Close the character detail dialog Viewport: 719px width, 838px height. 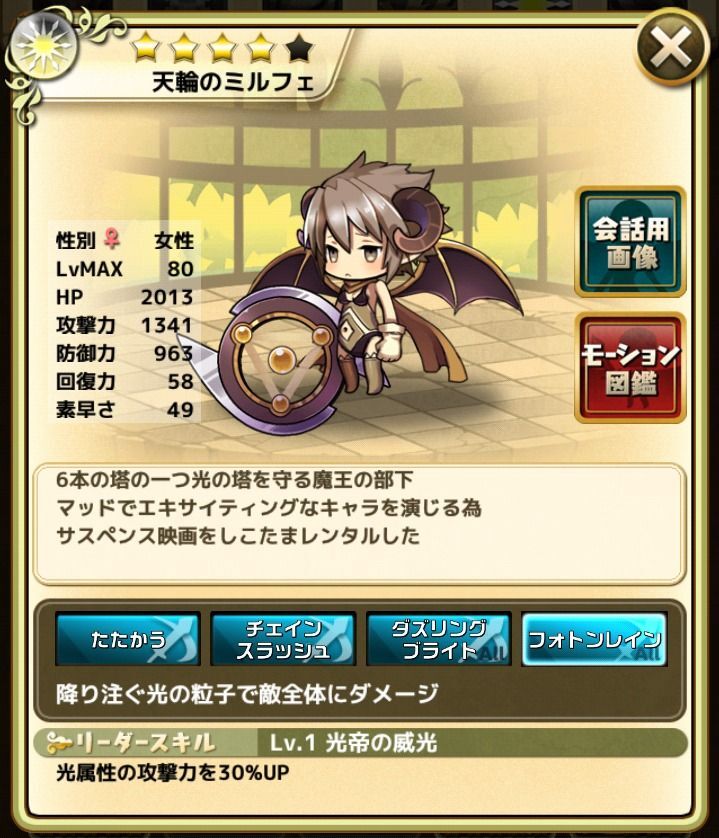(669, 46)
